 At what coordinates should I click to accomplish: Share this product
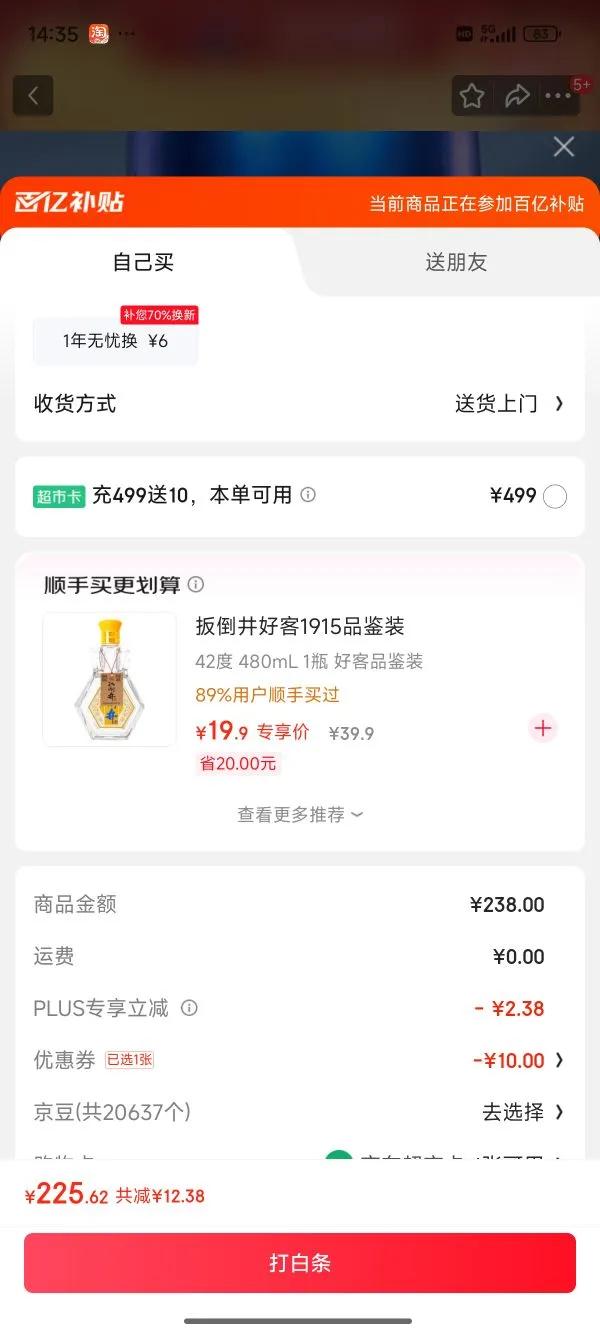tap(516, 96)
